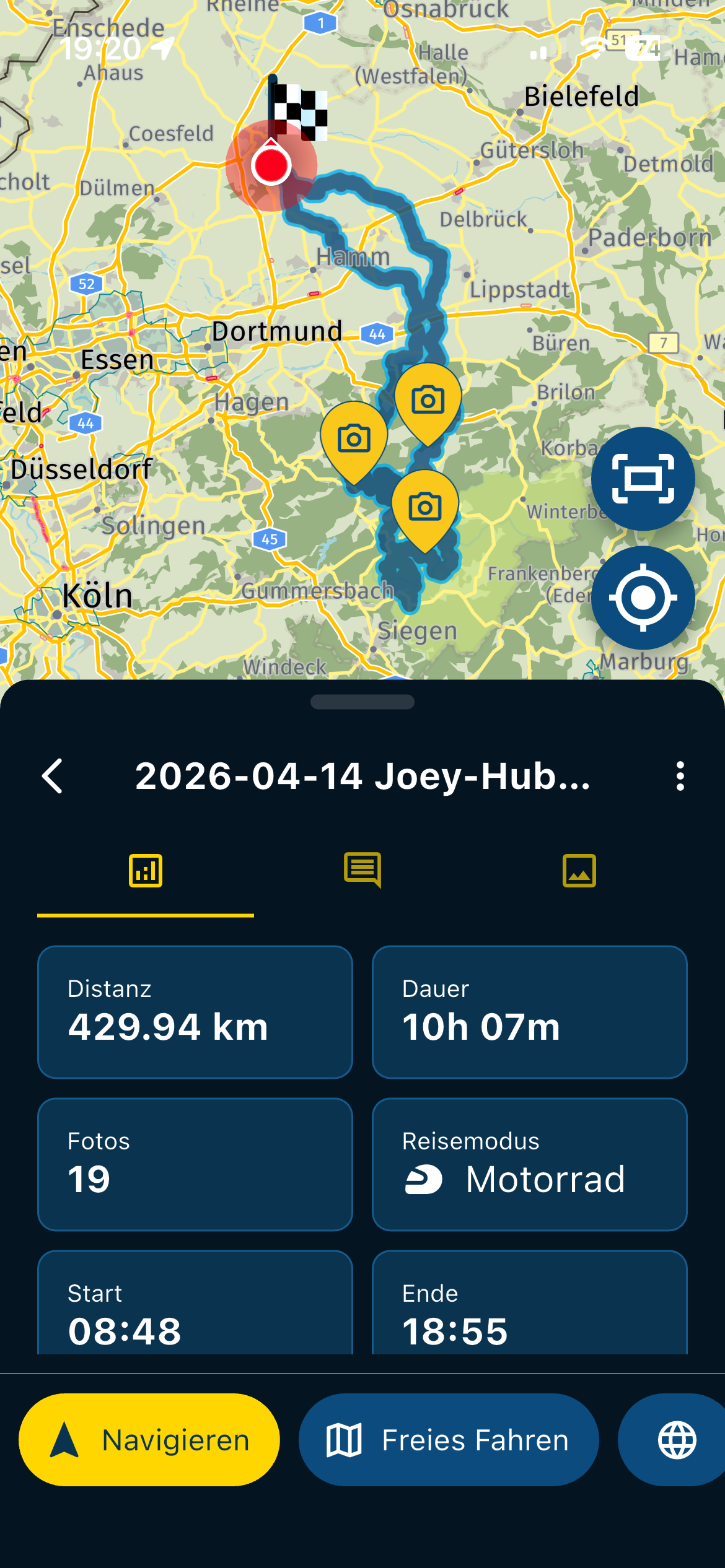Switch to the photos tab
725x1568 pixels.
579,871
